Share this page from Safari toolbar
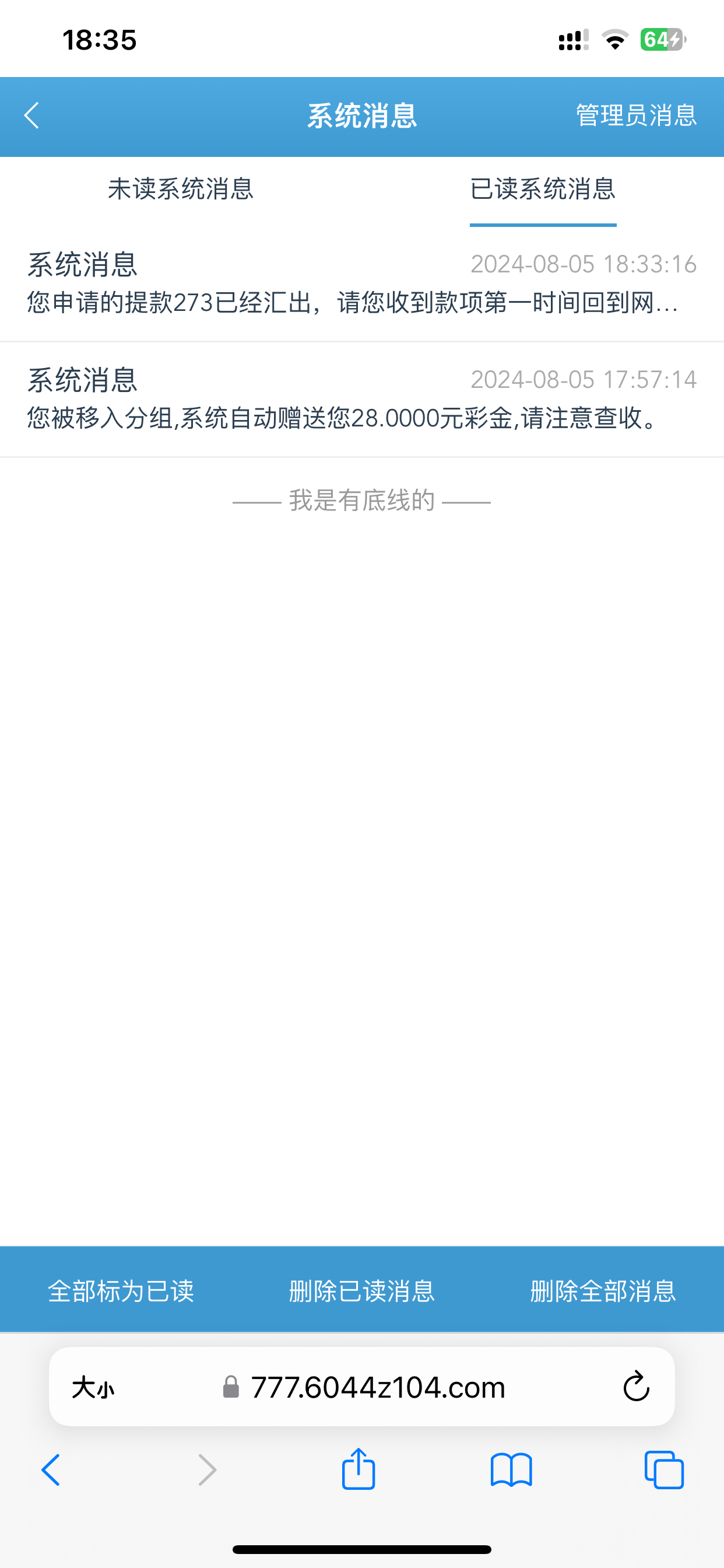Viewport: 724px width, 1568px height. pyautogui.click(x=359, y=1469)
